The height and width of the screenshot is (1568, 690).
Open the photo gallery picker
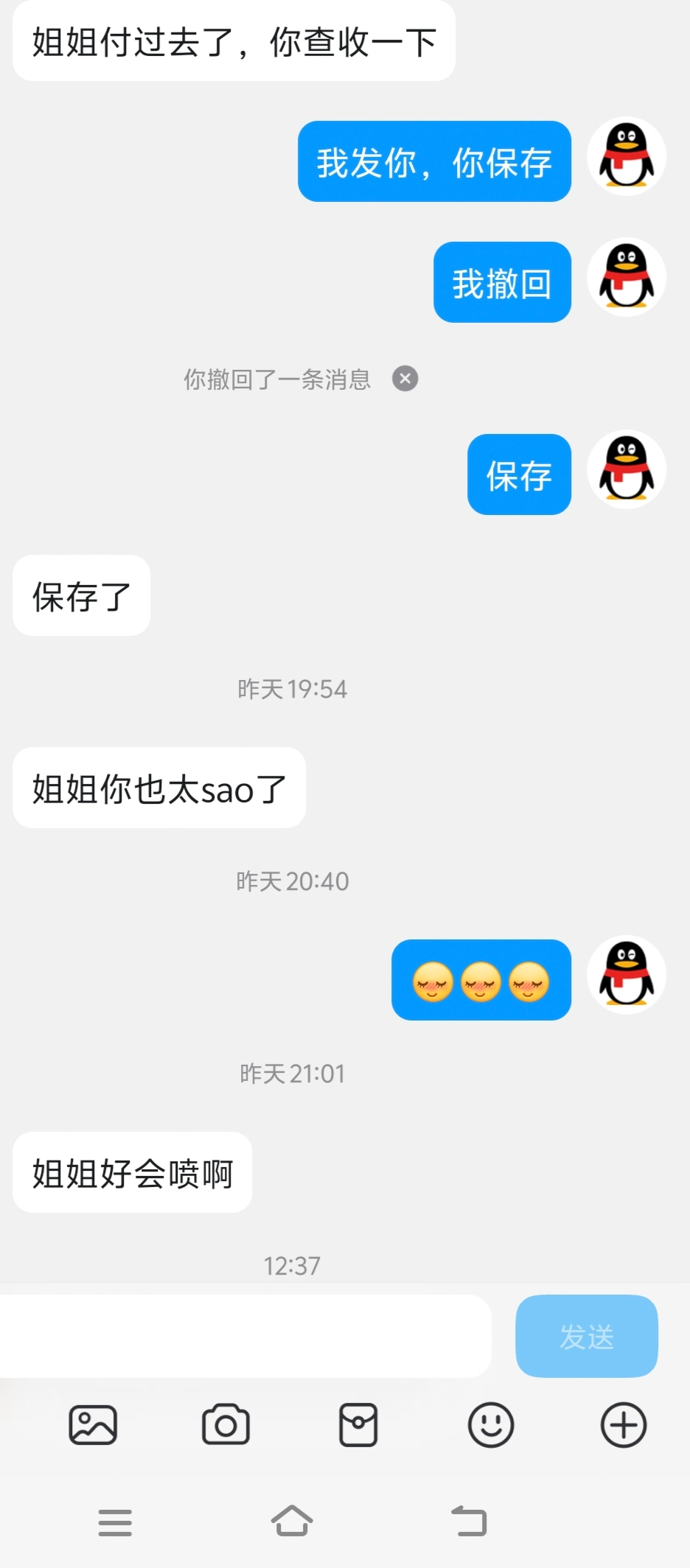click(93, 1424)
